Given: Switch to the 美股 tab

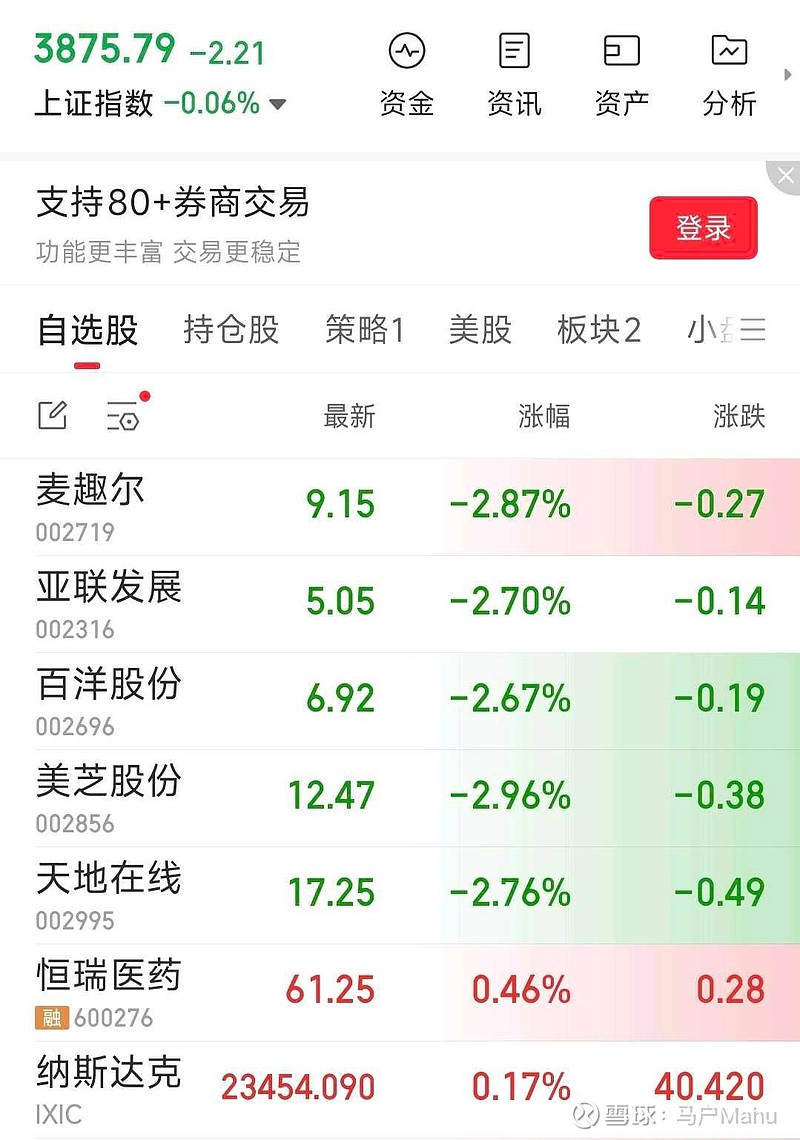Looking at the screenshot, I should pos(481,330).
